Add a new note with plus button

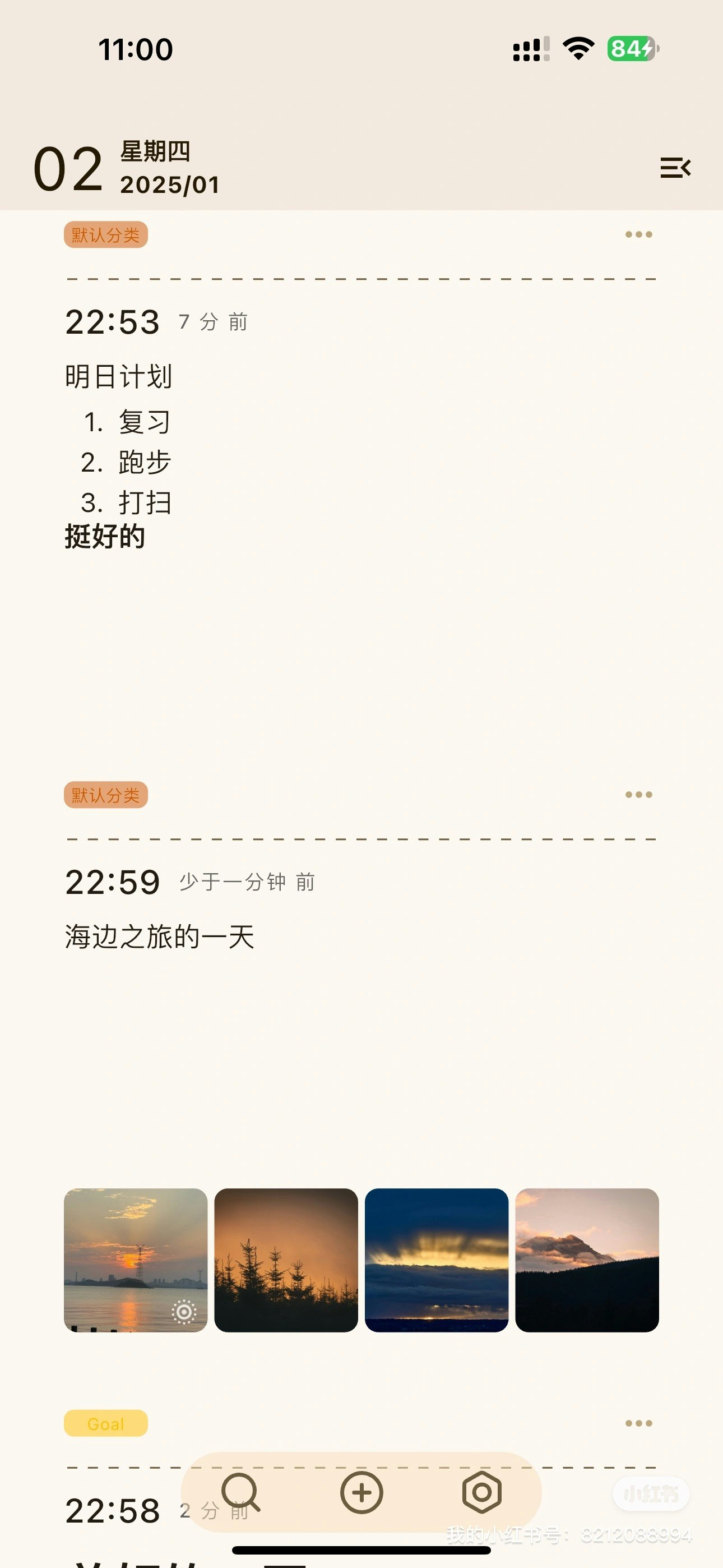coord(361,1492)
